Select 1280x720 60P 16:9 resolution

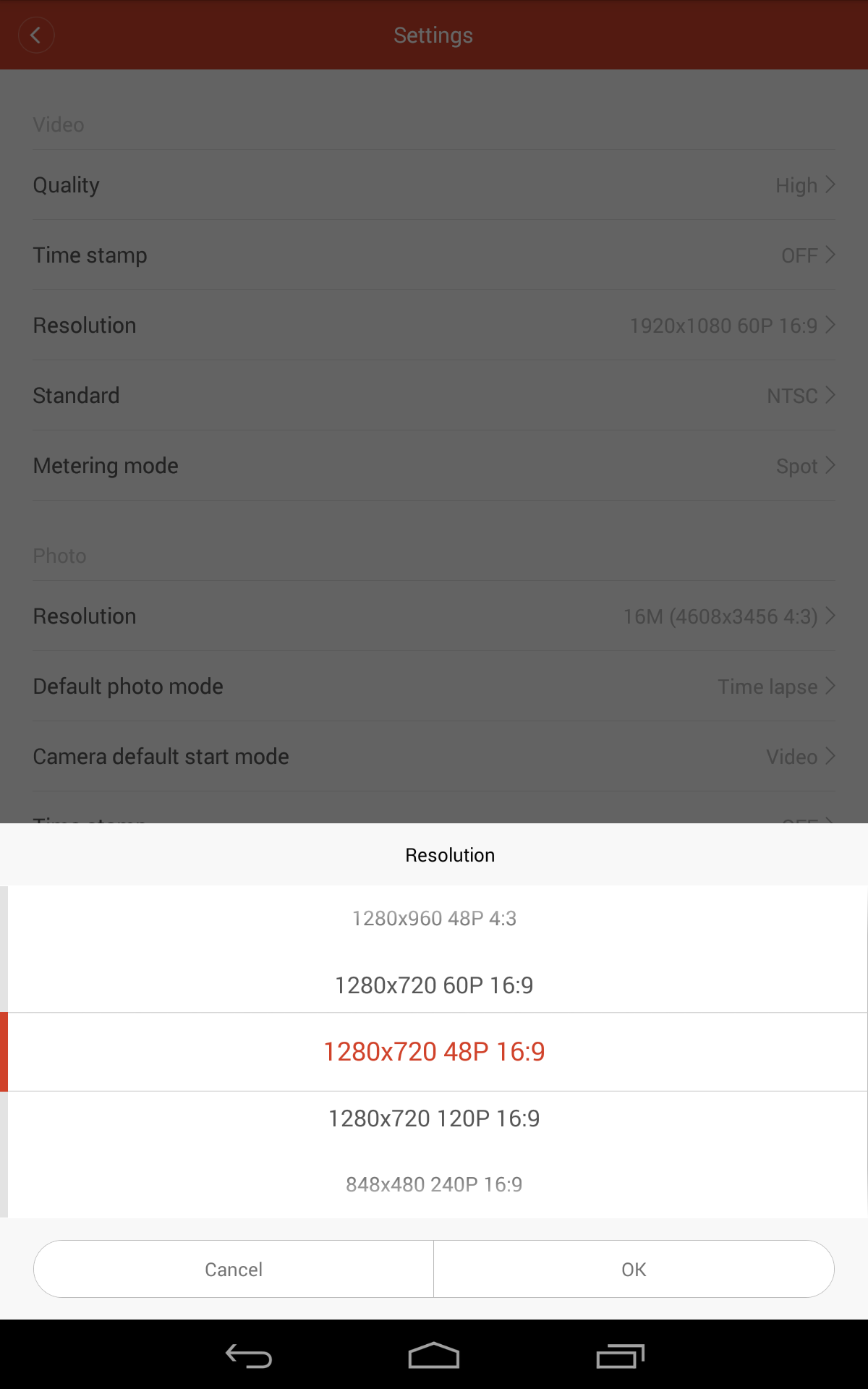[x=434, y=985]
